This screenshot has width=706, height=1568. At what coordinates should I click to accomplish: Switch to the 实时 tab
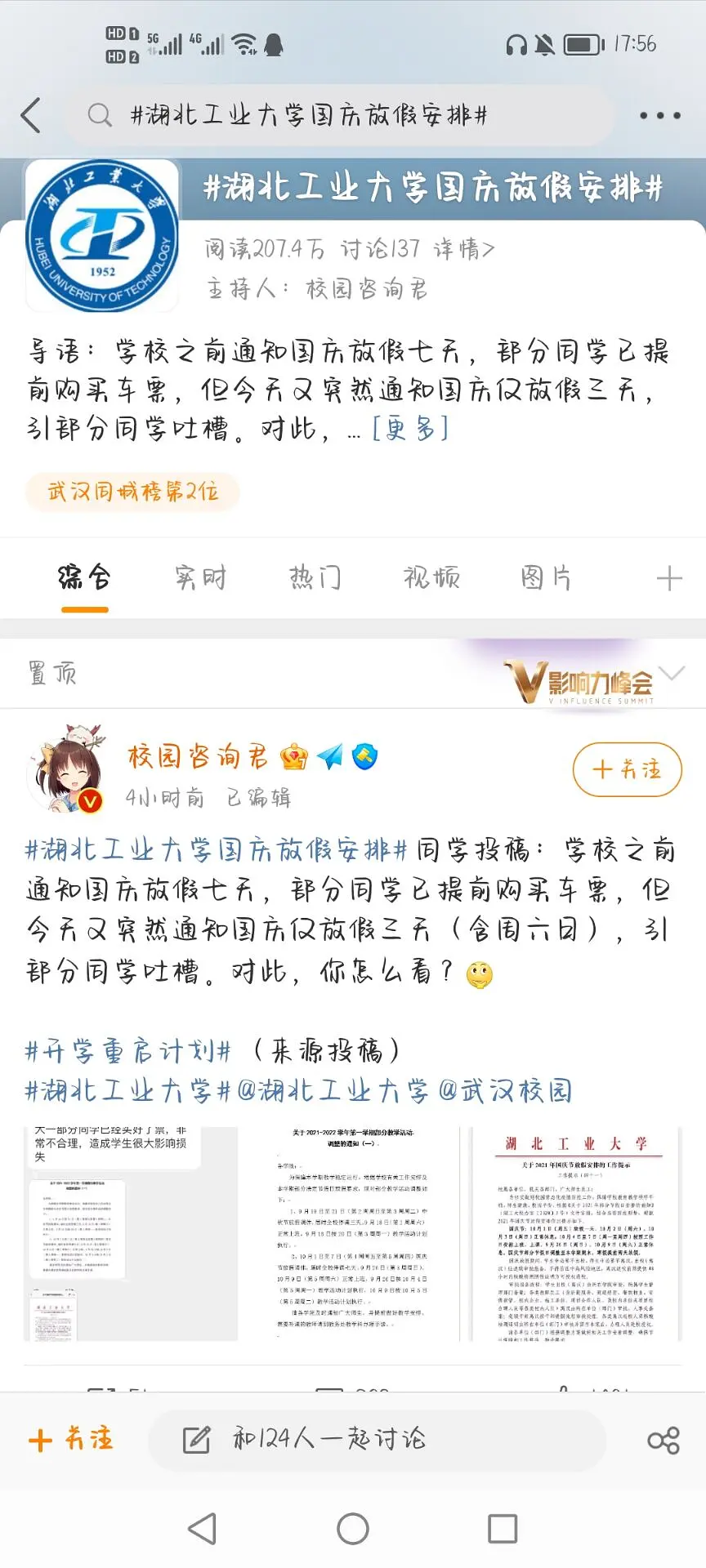(x=199, y=577)
